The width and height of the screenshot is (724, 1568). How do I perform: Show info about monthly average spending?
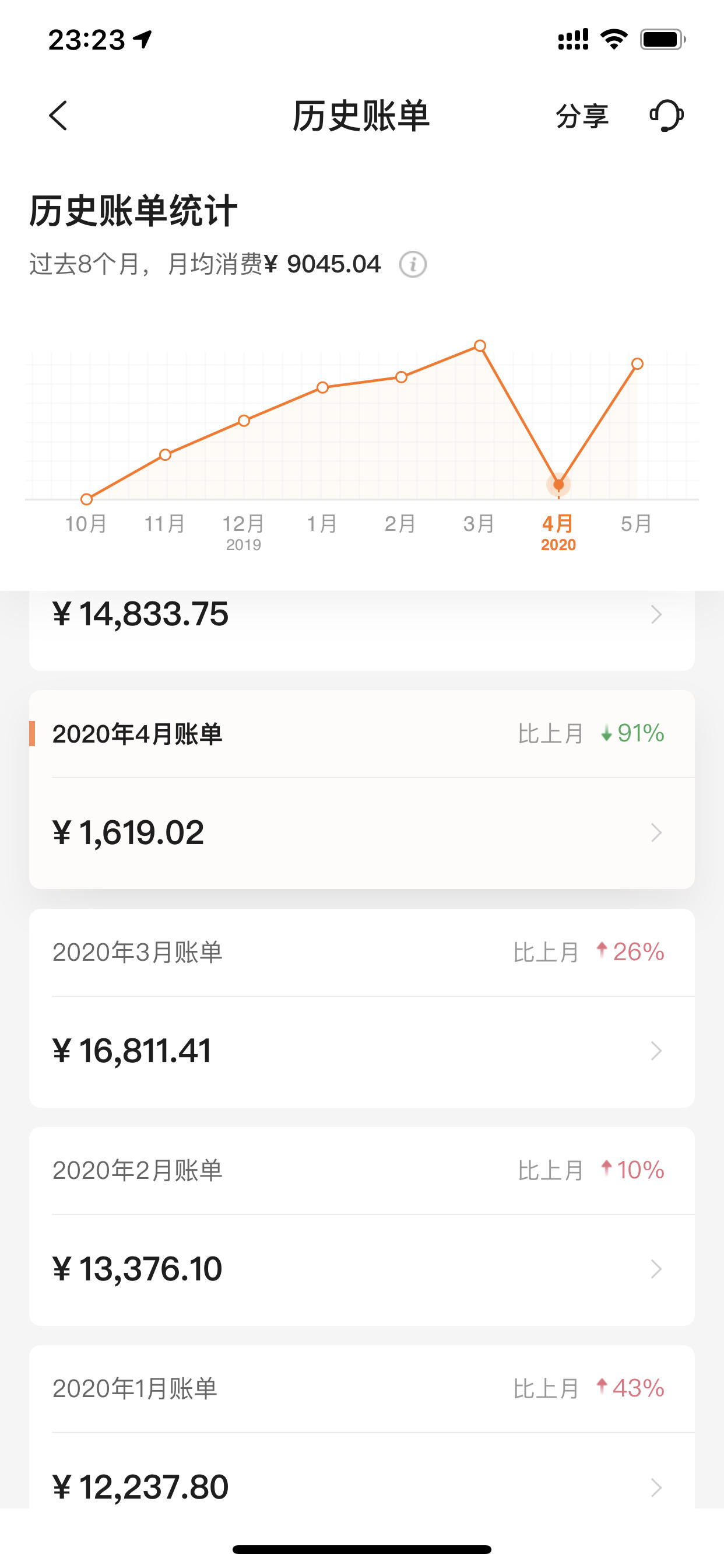click(x=413, y=265)
